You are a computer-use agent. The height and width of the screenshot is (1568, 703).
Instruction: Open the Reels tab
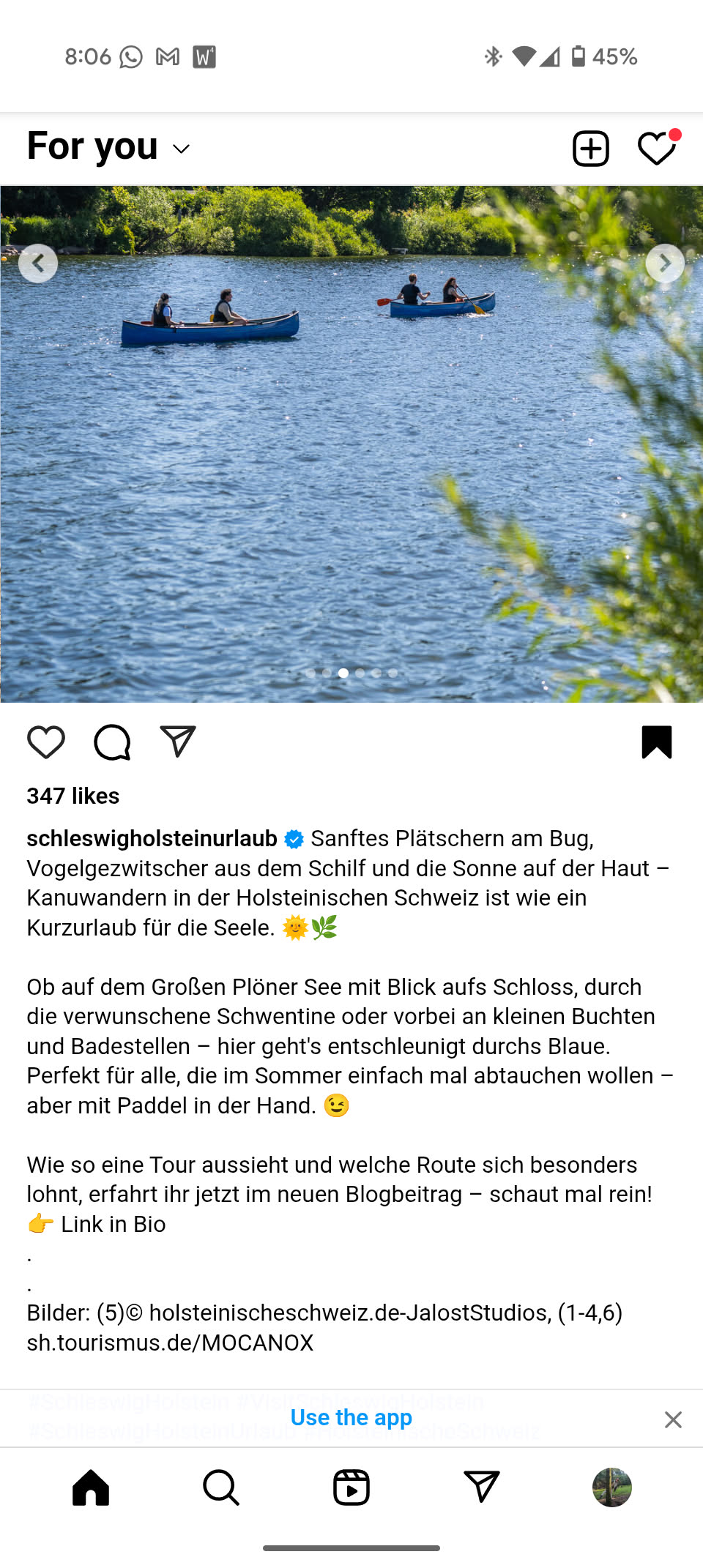tap(351, 1487)
